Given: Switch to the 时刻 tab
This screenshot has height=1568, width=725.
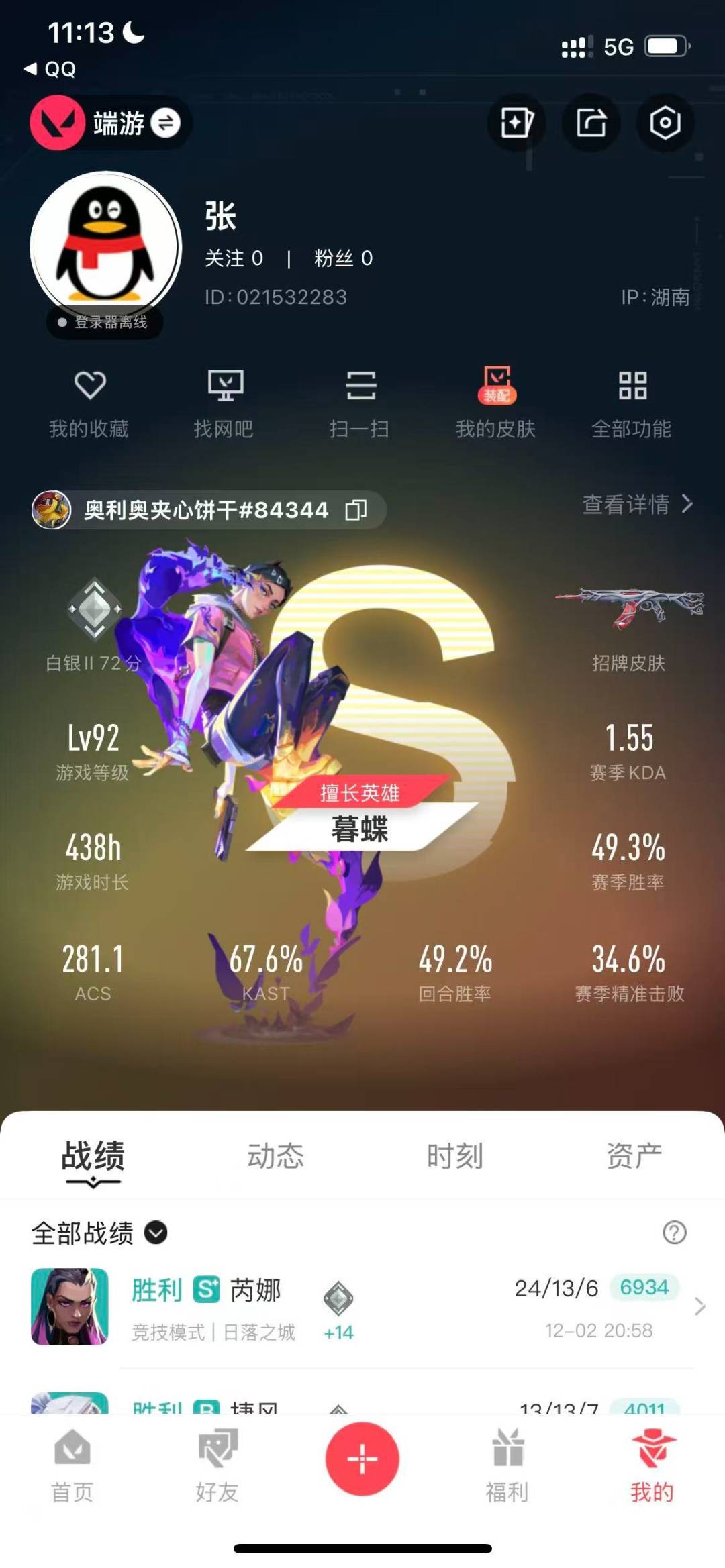Looking at the screenshot, I should click(x=455, y=1154).
